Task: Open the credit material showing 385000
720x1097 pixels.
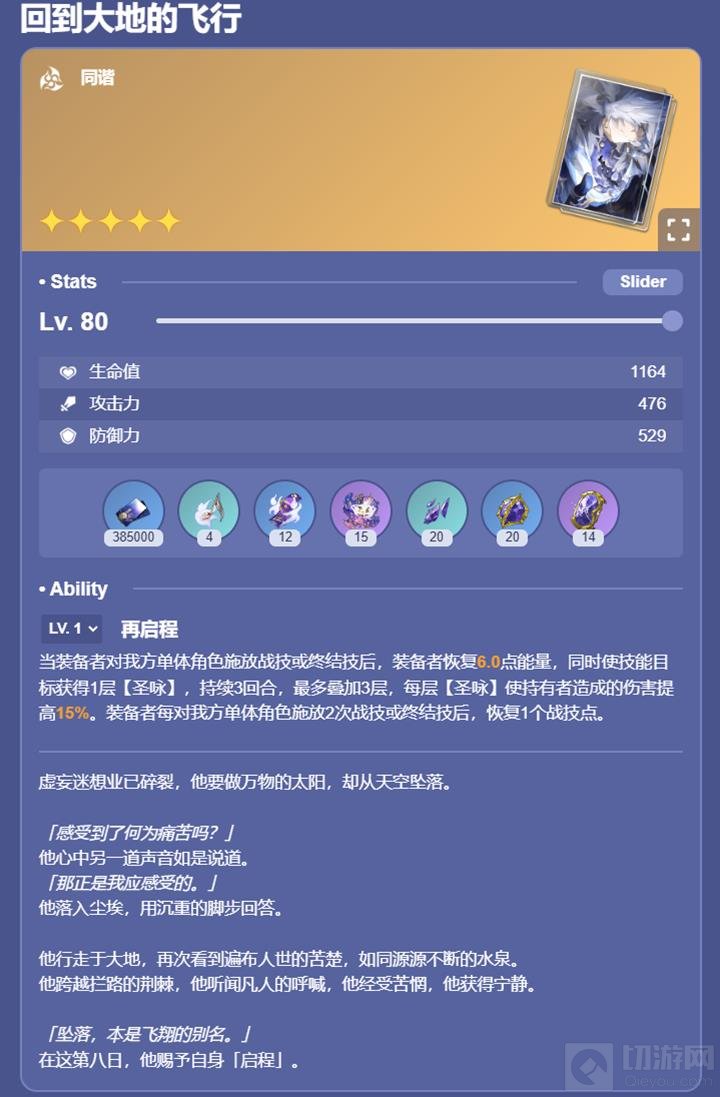Action: pyautogui.click(x=133, y=510)
